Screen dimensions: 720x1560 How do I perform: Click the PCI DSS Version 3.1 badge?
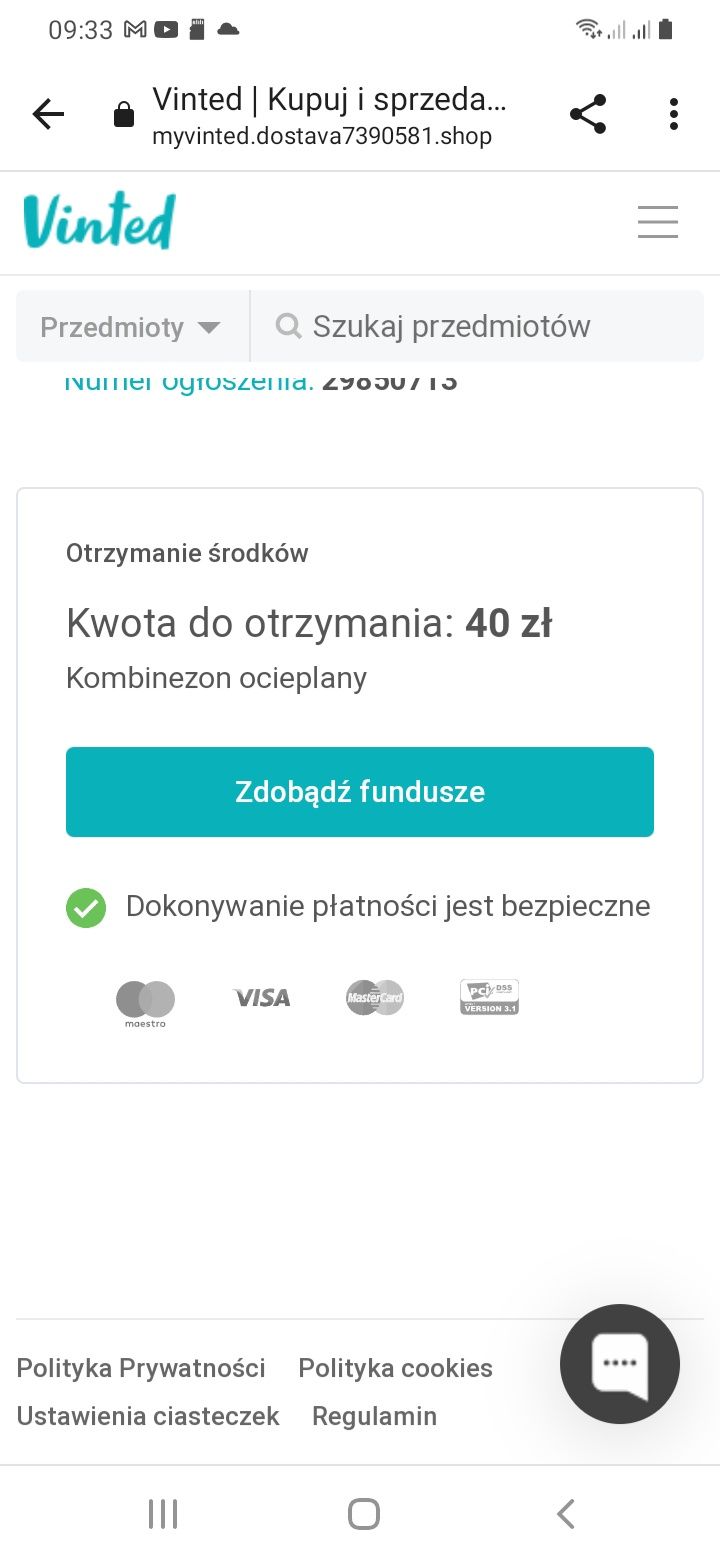(x=488, y=997)
